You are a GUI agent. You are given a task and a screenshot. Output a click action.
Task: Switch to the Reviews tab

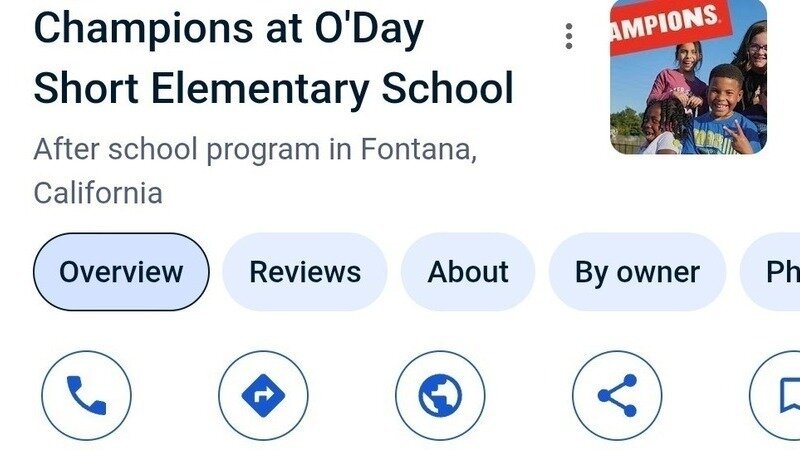click(x=305, y=272)
